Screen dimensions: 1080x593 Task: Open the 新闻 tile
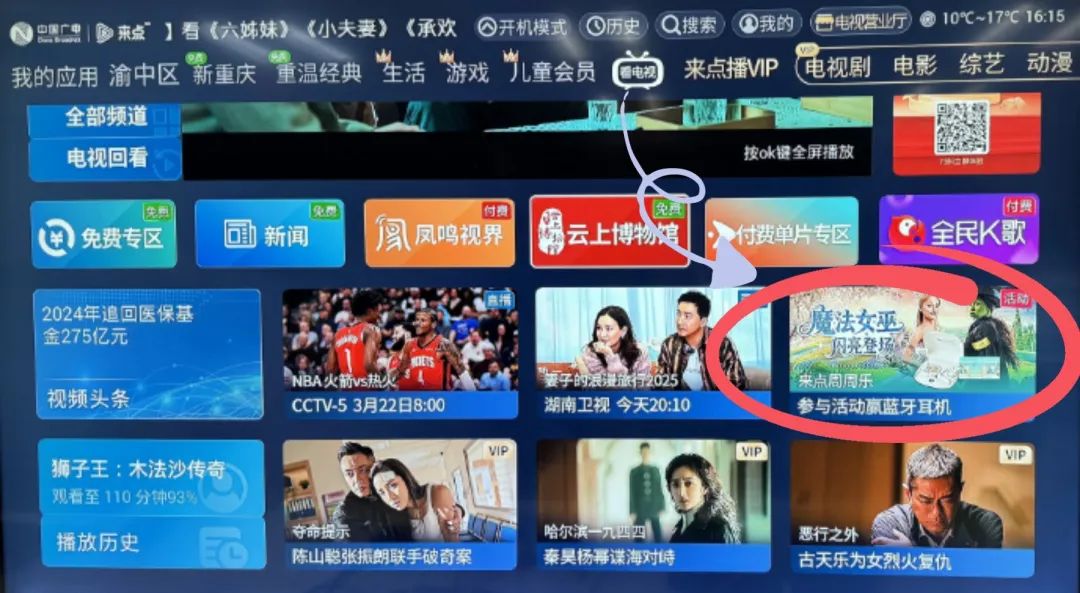268,234
